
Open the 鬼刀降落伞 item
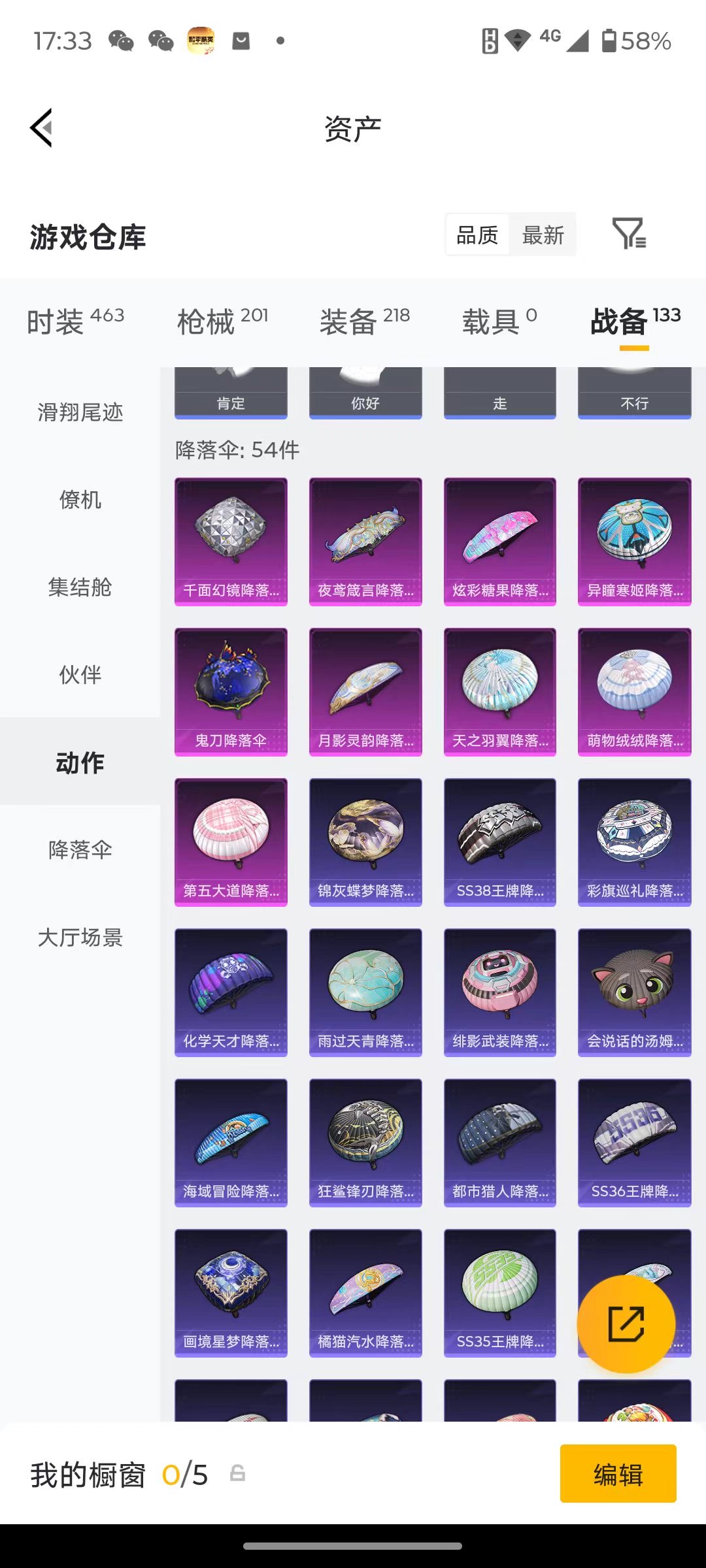point(231,692)
